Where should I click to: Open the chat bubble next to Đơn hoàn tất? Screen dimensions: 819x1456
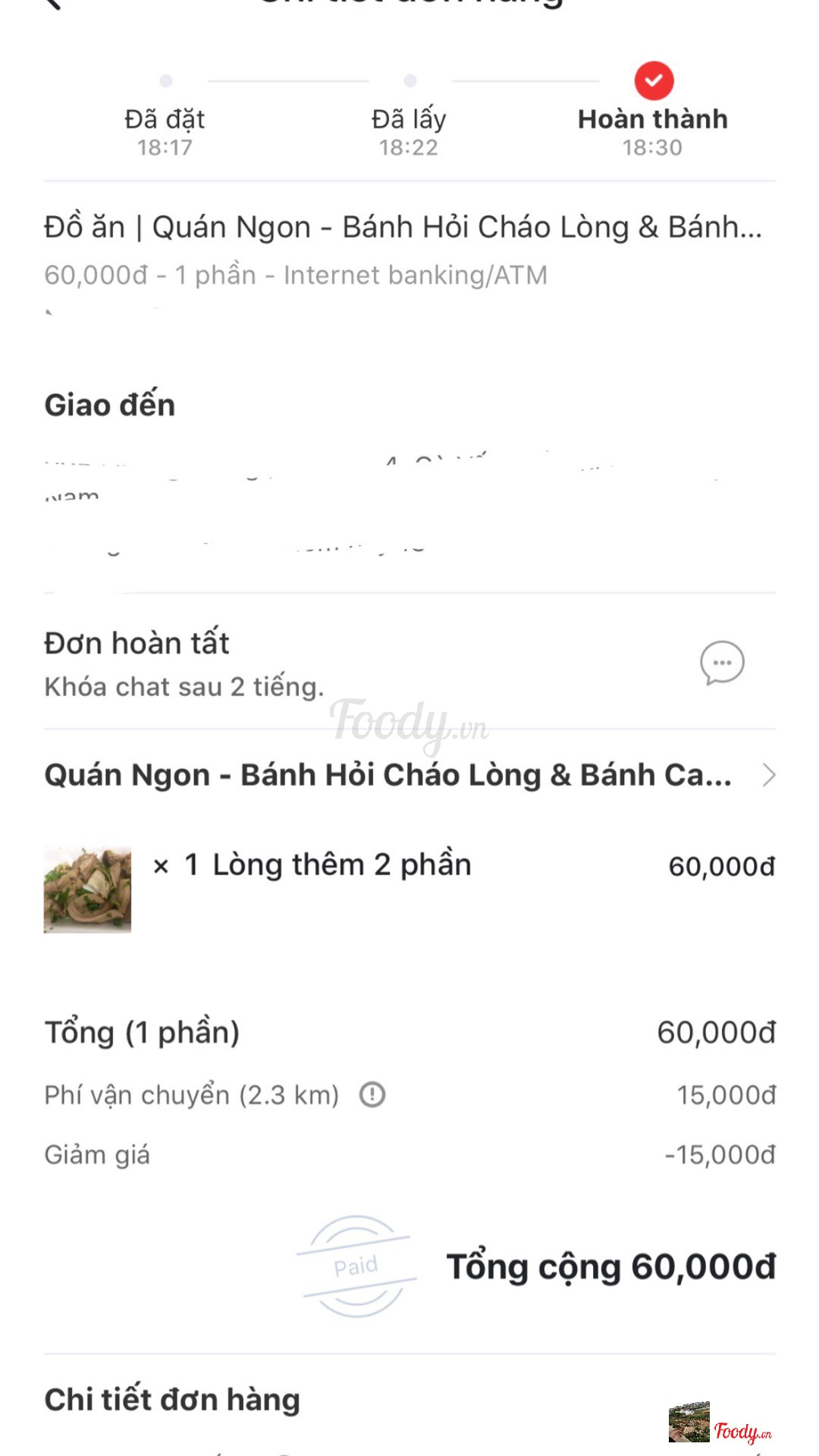722,663
